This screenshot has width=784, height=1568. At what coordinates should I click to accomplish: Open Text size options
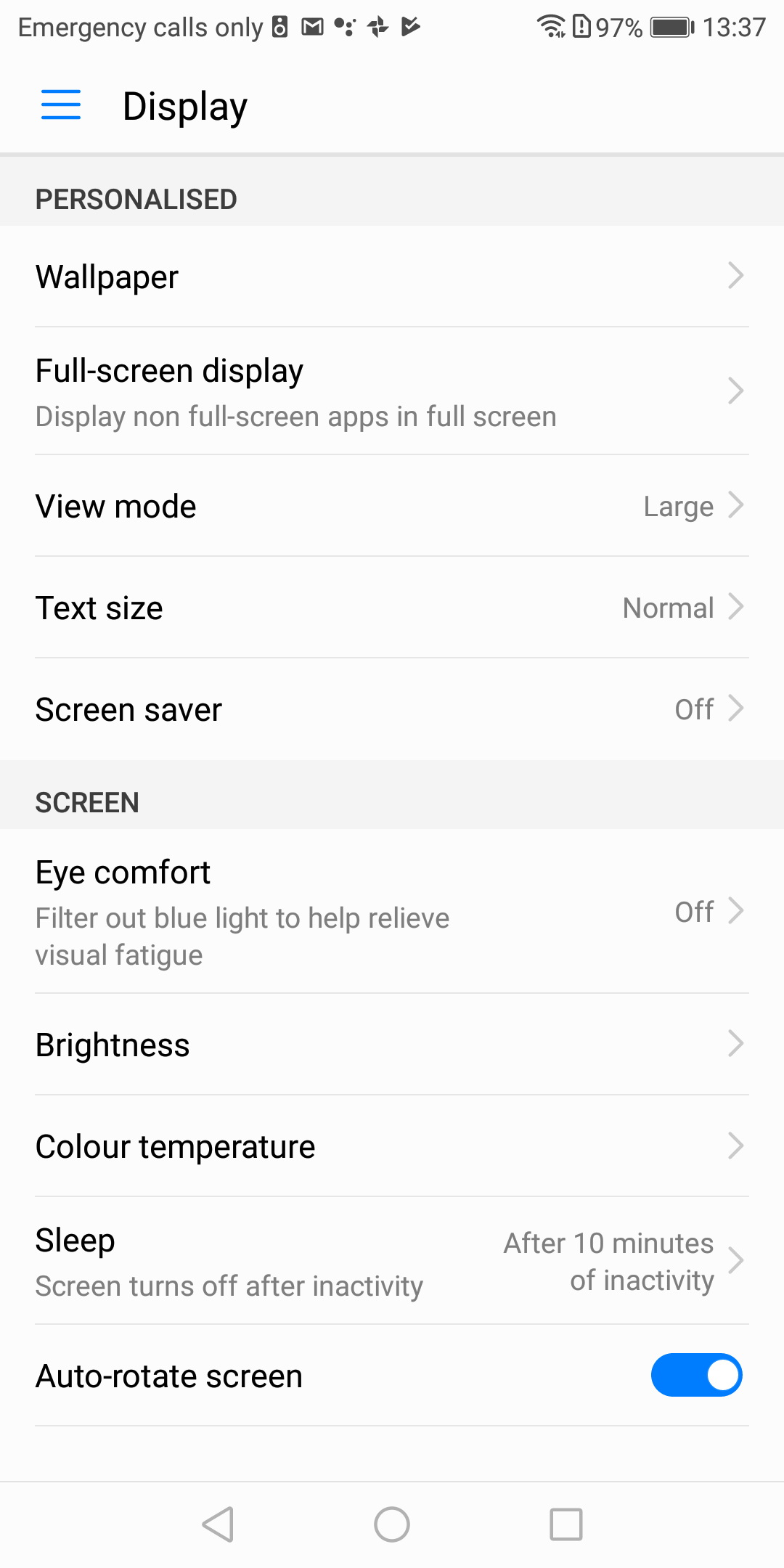[392, 608]
